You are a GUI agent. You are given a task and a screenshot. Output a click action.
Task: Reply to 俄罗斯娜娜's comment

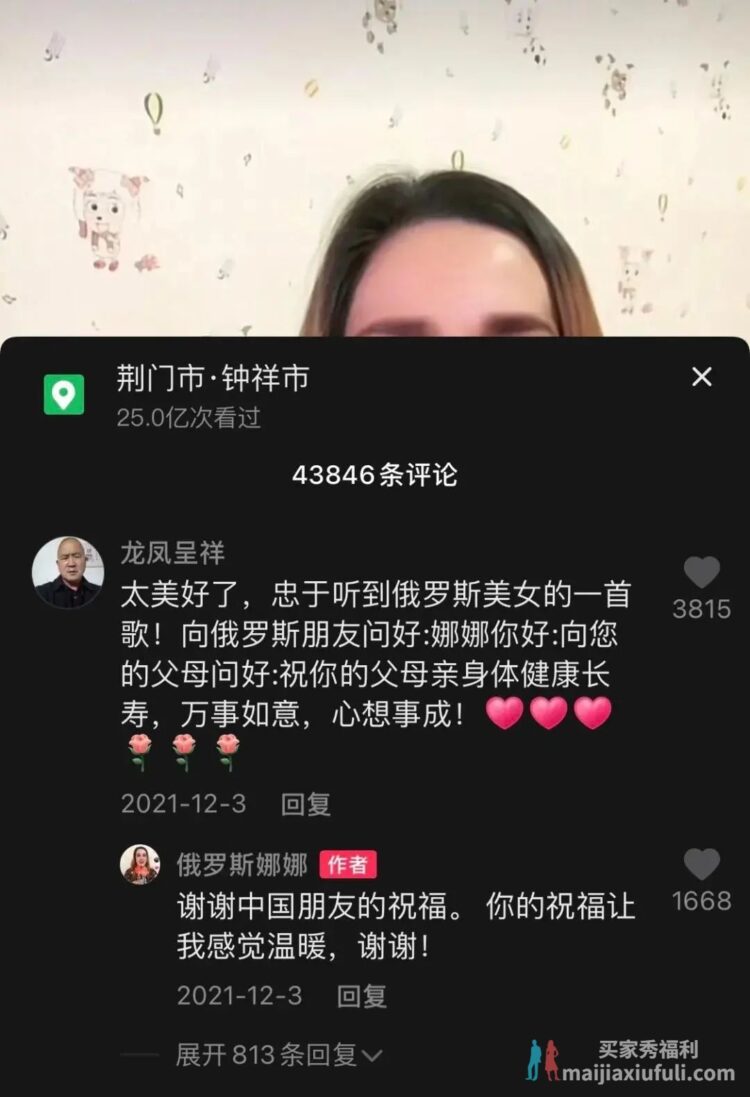click(x=361, y=996)
